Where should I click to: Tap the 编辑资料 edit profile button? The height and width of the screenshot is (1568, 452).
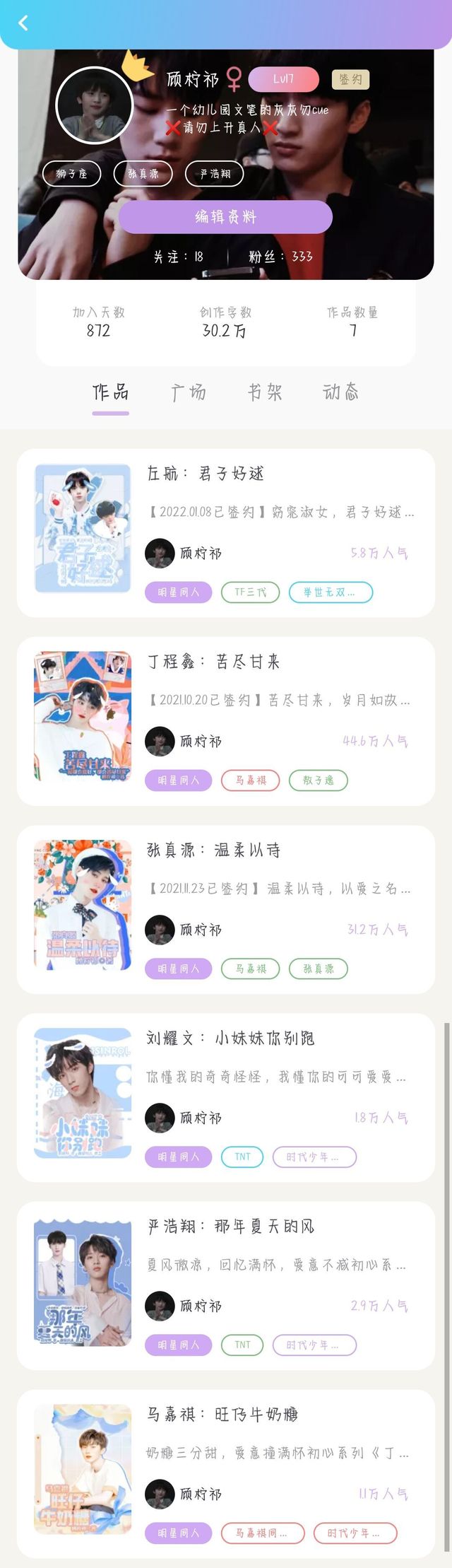(225, 217)
